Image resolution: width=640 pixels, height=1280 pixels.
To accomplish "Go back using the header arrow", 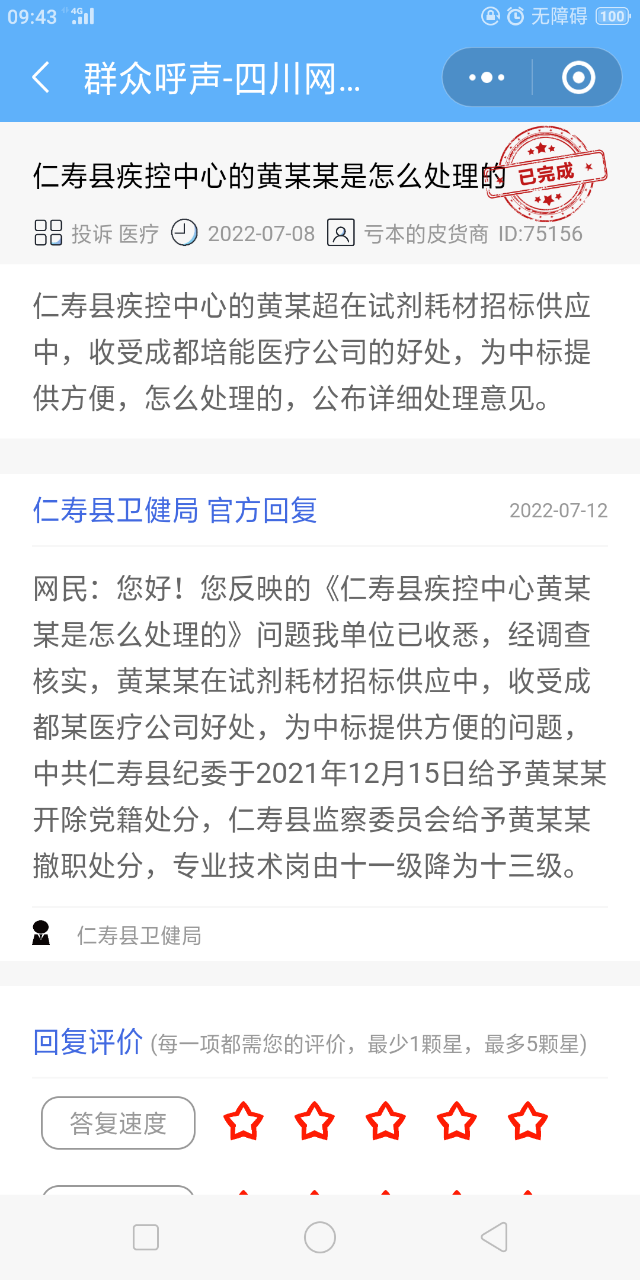I will point(41,78).
